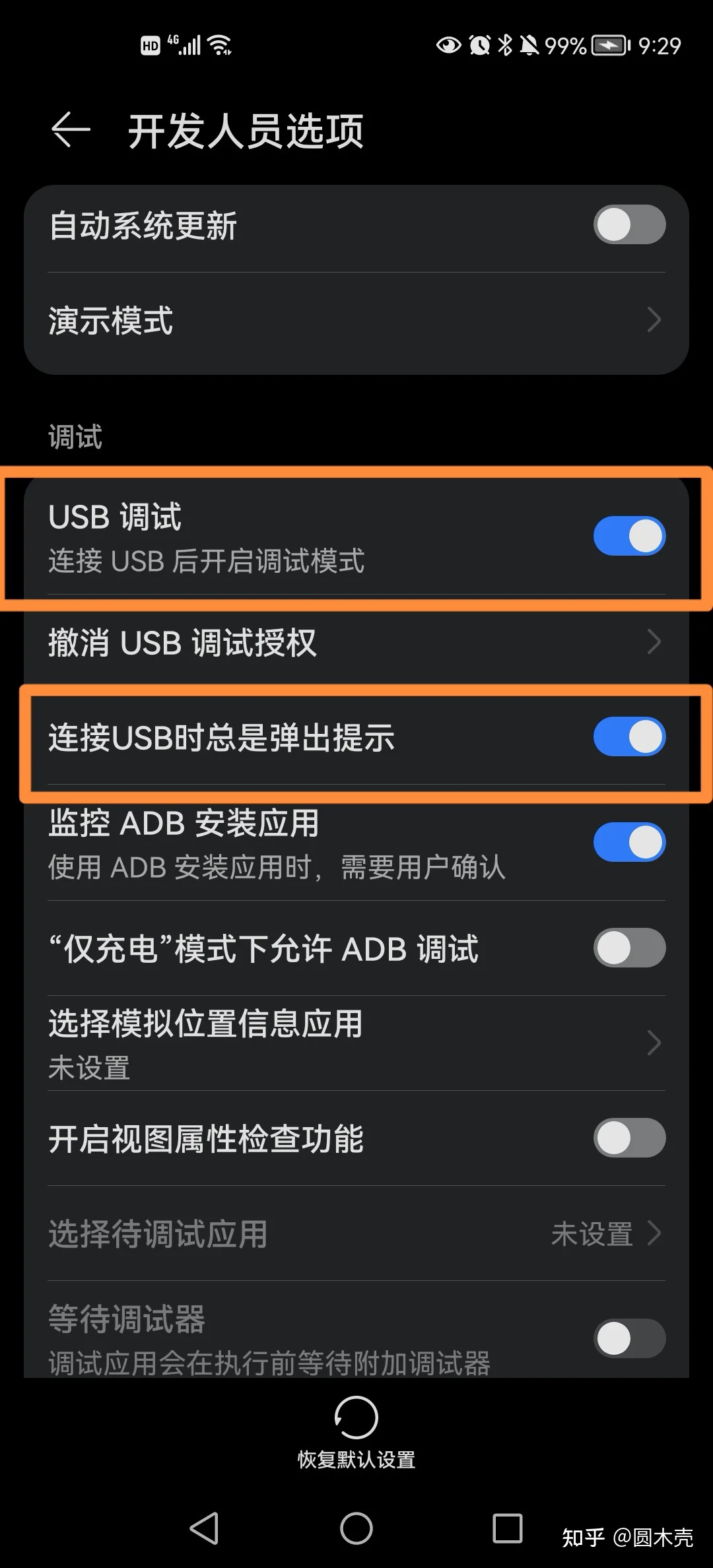713x1568 pixels.
Task: Open 演示模式 settings
Action: point(356,320)
